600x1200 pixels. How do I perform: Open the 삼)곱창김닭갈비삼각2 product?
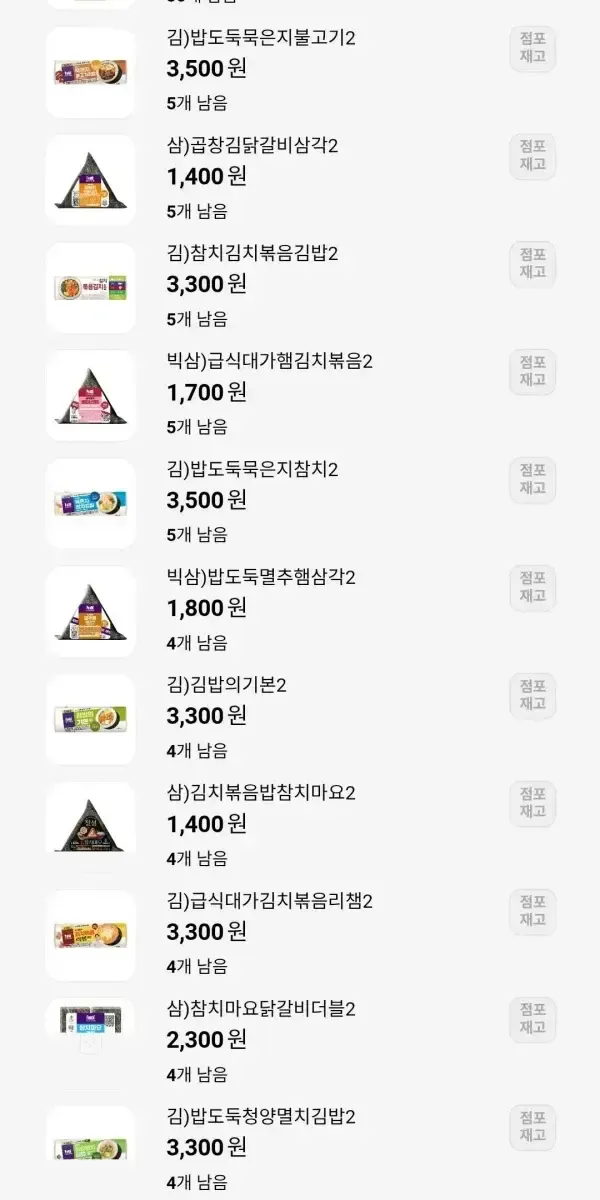253,146
